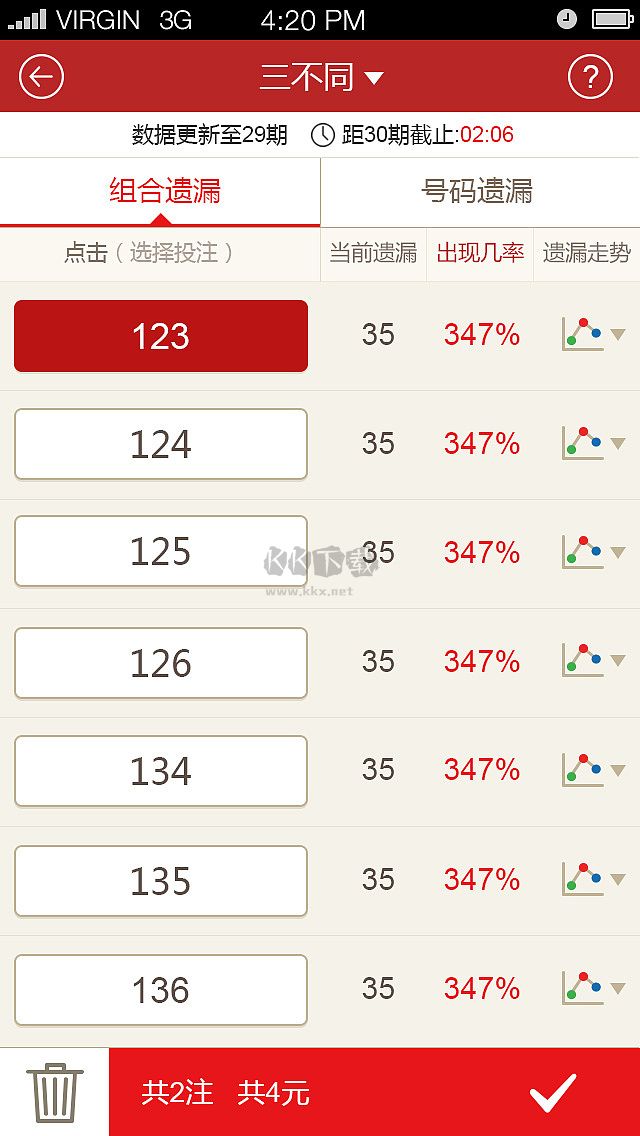Screen dimensions: 640x1136
Task: Add combination 136 to the bet
Action: 160,990
